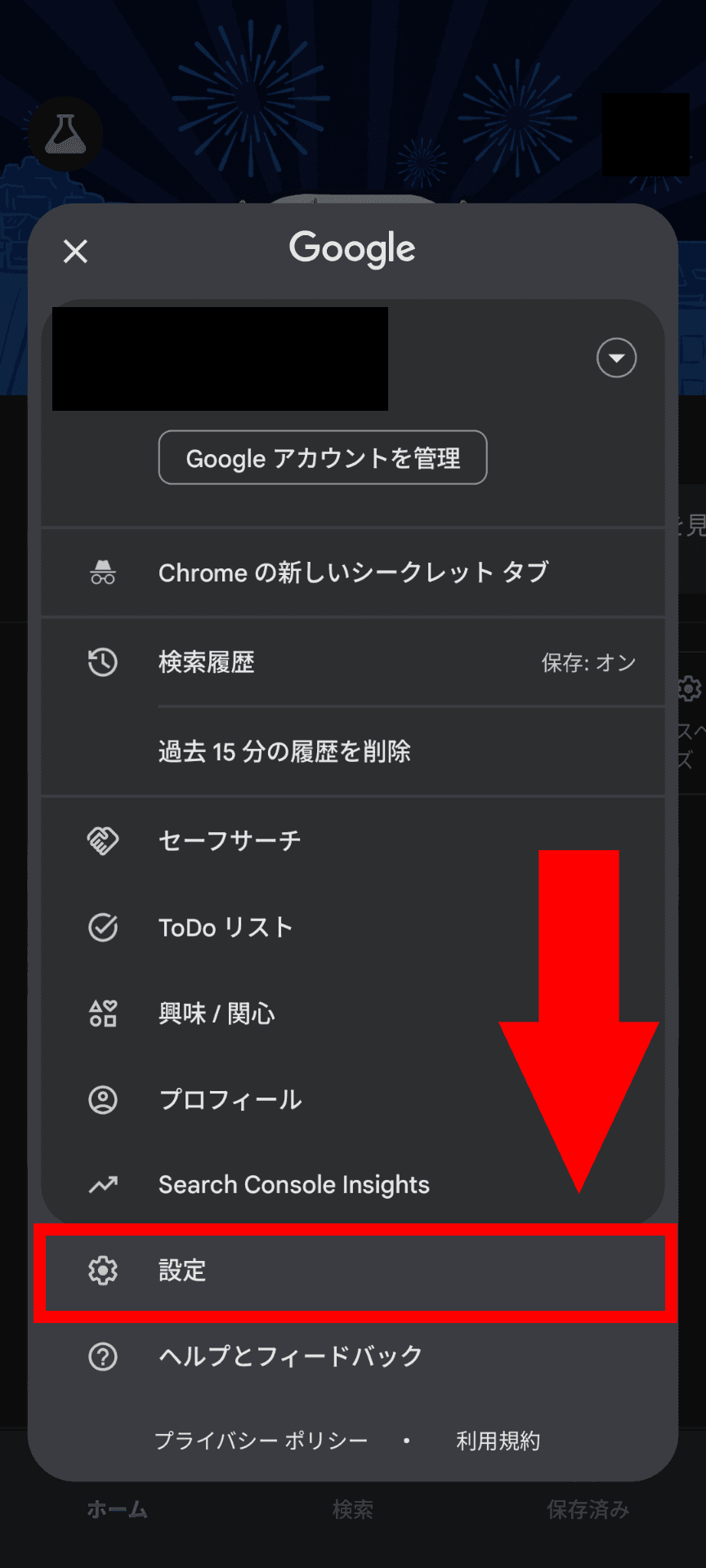Open セーフサーチ settings

tap(353, 840)
